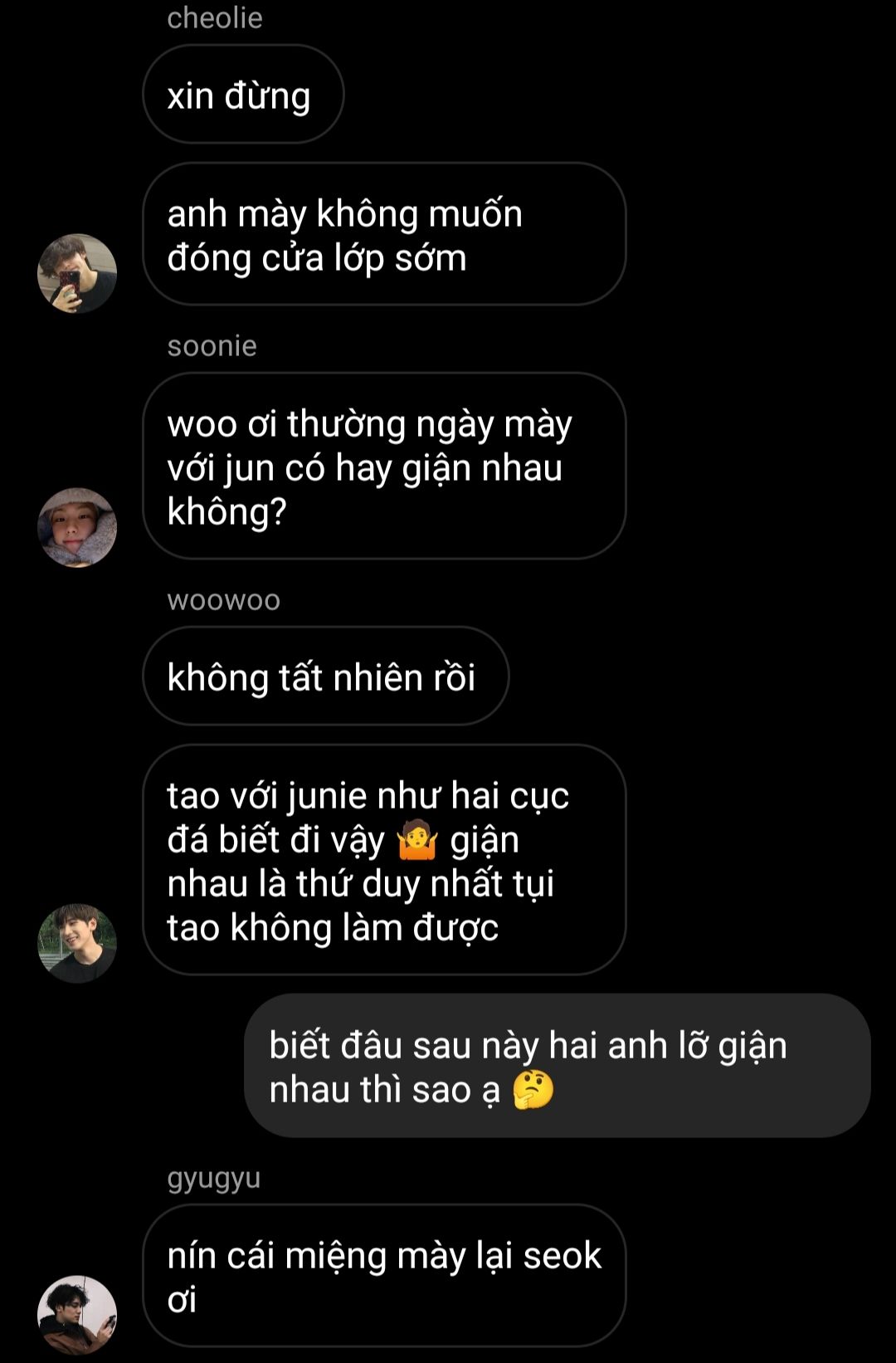The image size is (896, 1363).
Task: Open gyugyu's profile photo
Action: [x=77, y=1314]
